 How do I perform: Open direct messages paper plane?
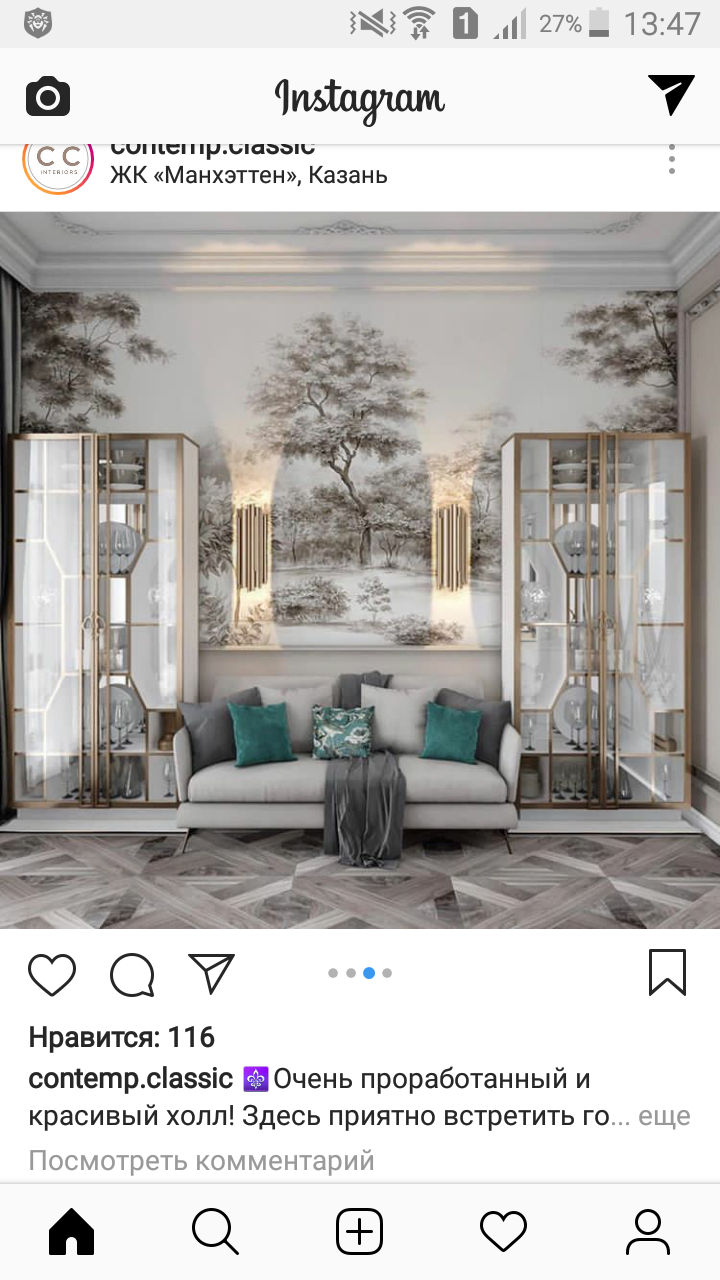coord(671,95)
